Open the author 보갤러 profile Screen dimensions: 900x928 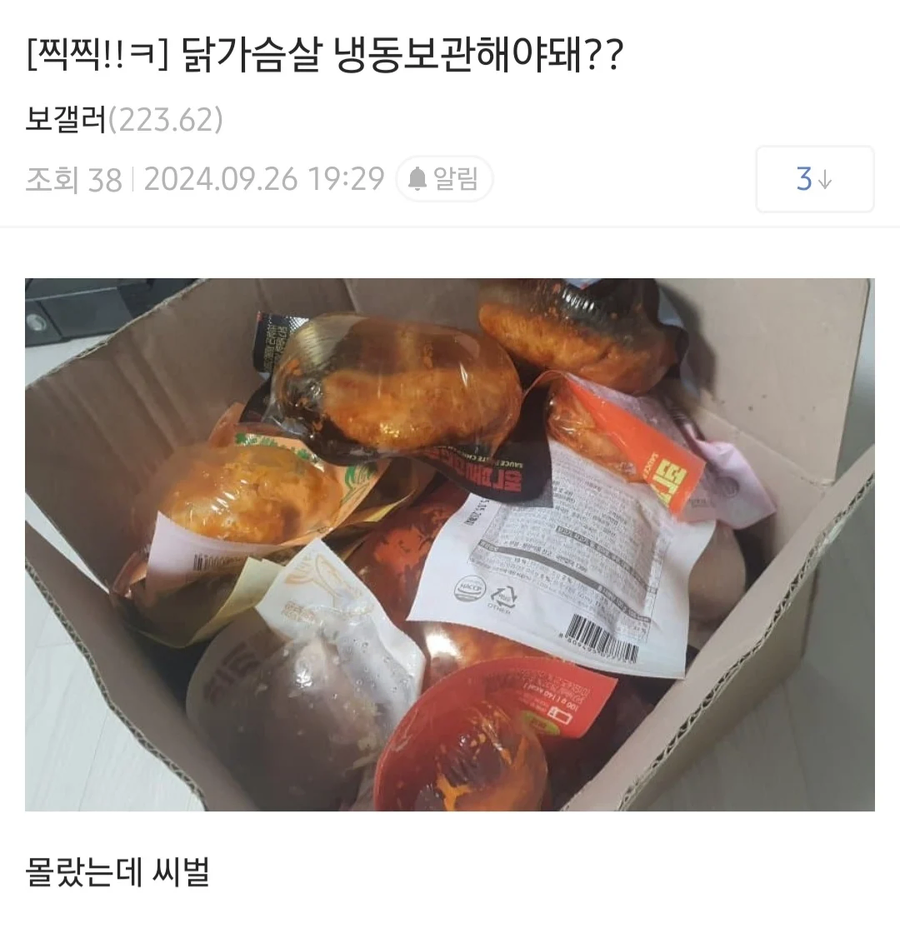(x=65, y=120)
